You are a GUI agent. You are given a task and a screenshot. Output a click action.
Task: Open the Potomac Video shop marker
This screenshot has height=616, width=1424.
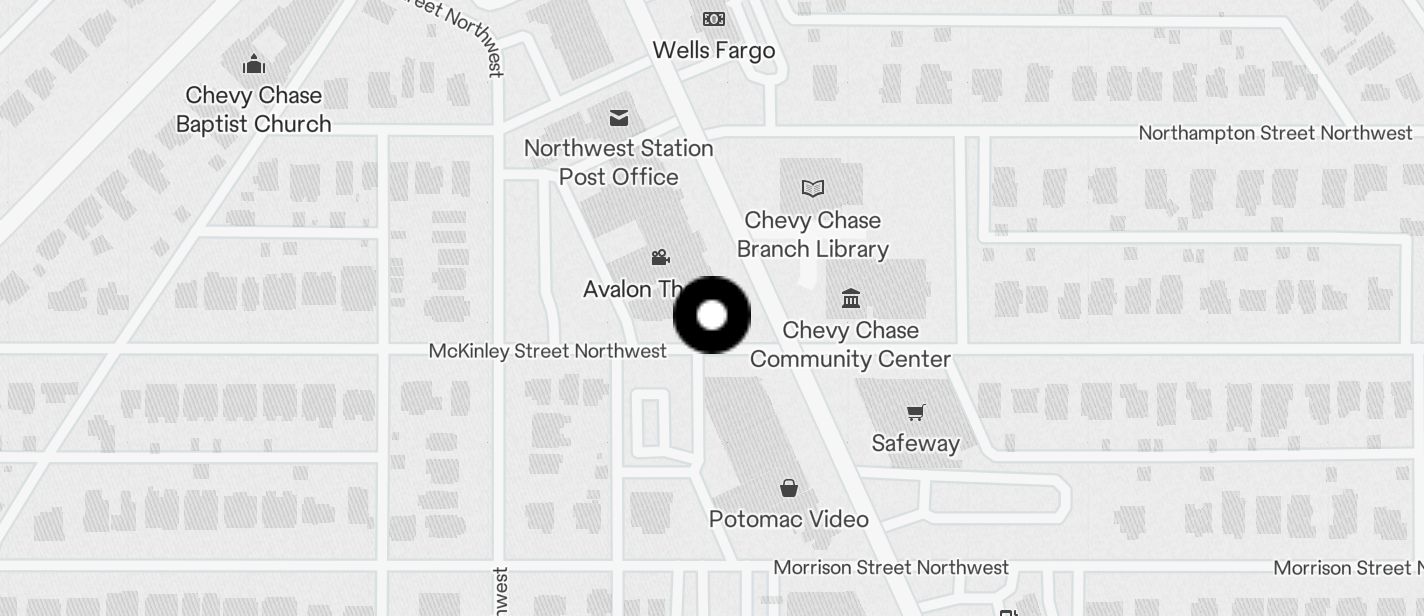[x=789, y=488]
